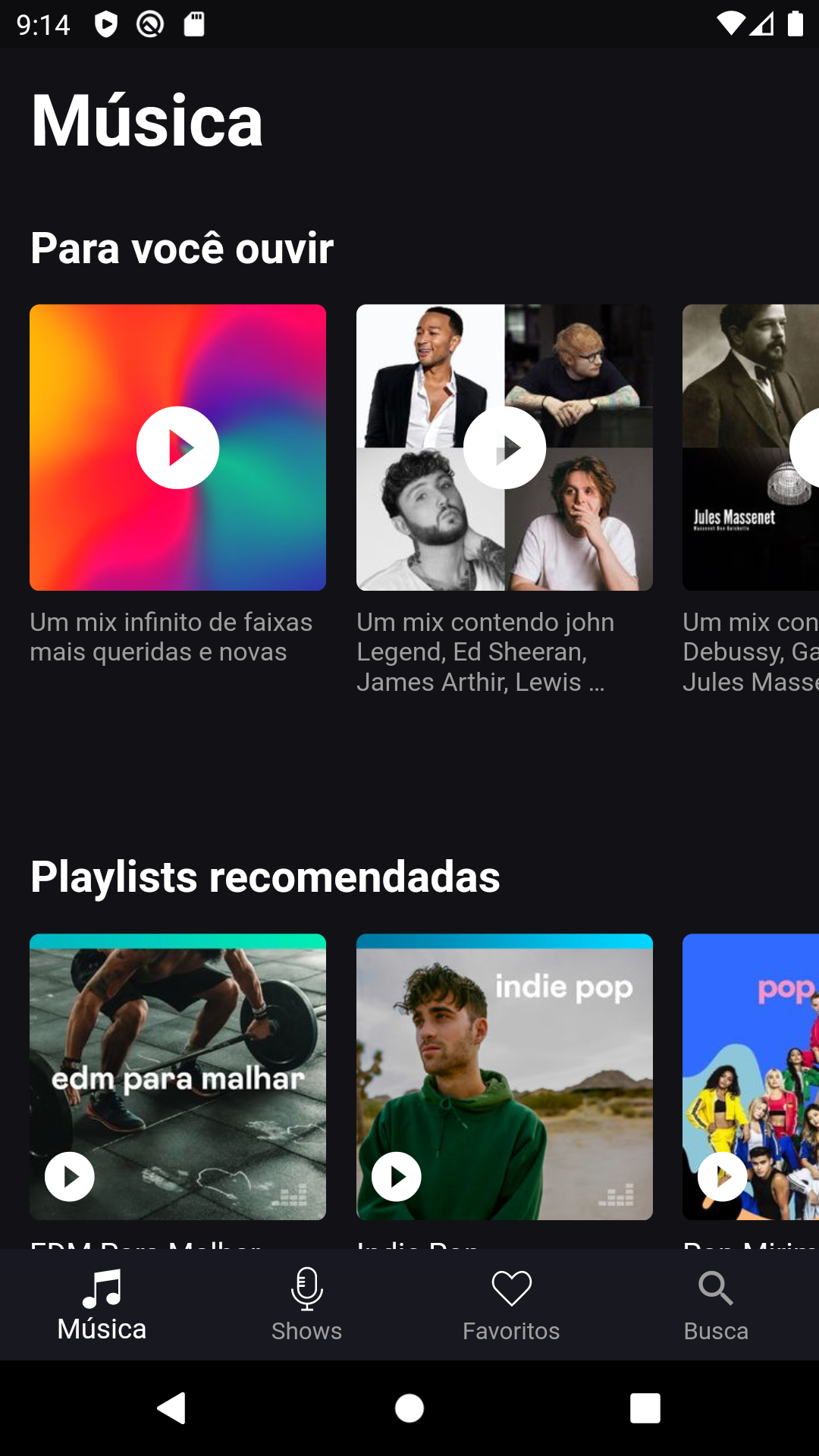
Task: Open the Busca search tab
Action: 716,1304
